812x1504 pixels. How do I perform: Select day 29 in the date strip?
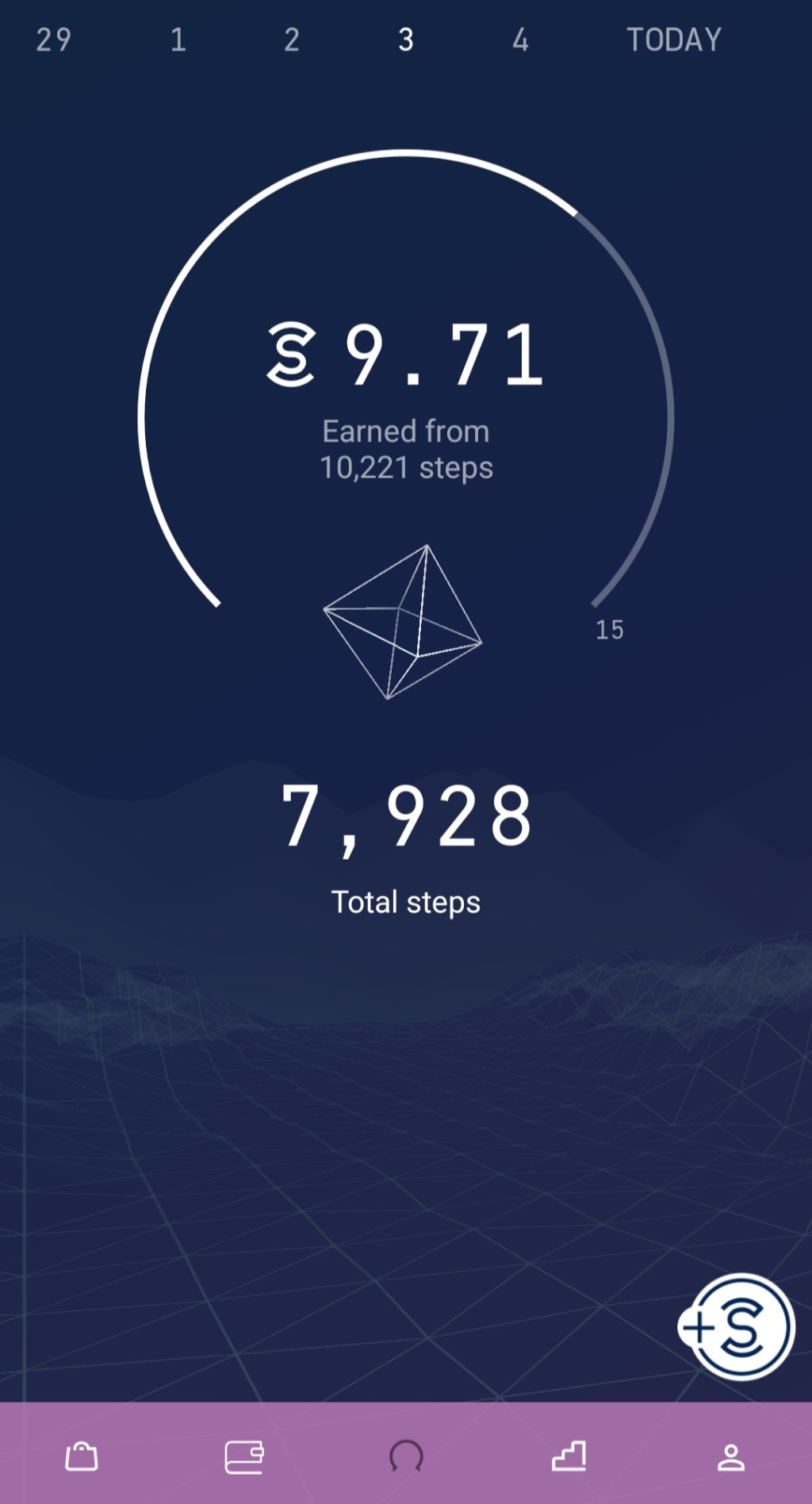[x=54, y=40]
